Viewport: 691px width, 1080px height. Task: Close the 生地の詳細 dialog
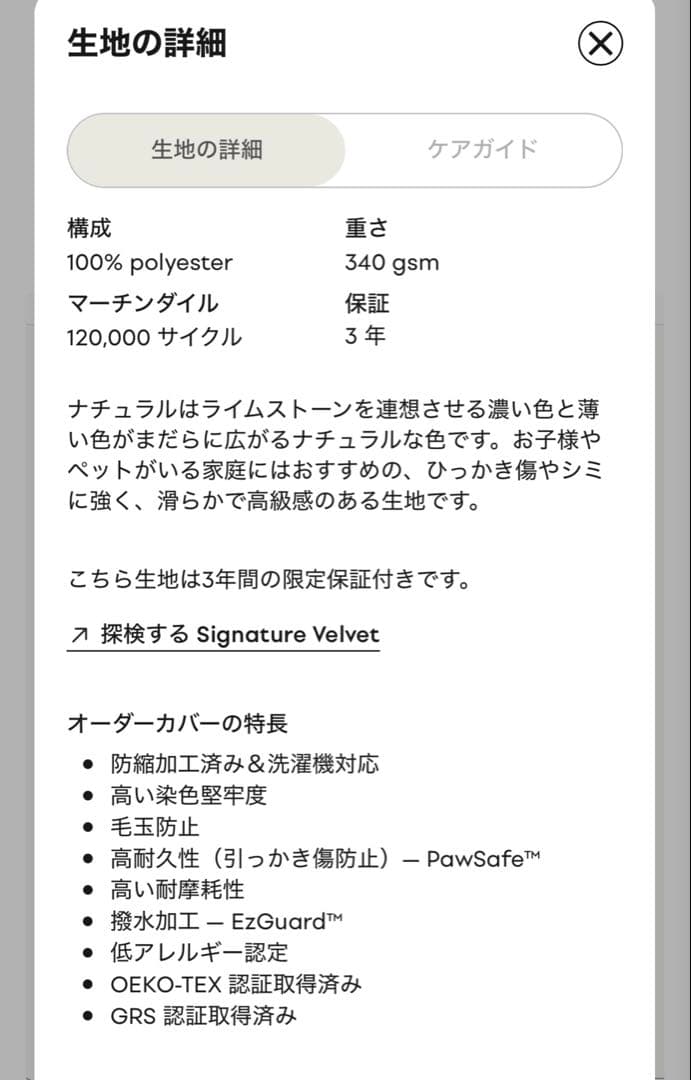pyautogui.click(x=601, y=43)
